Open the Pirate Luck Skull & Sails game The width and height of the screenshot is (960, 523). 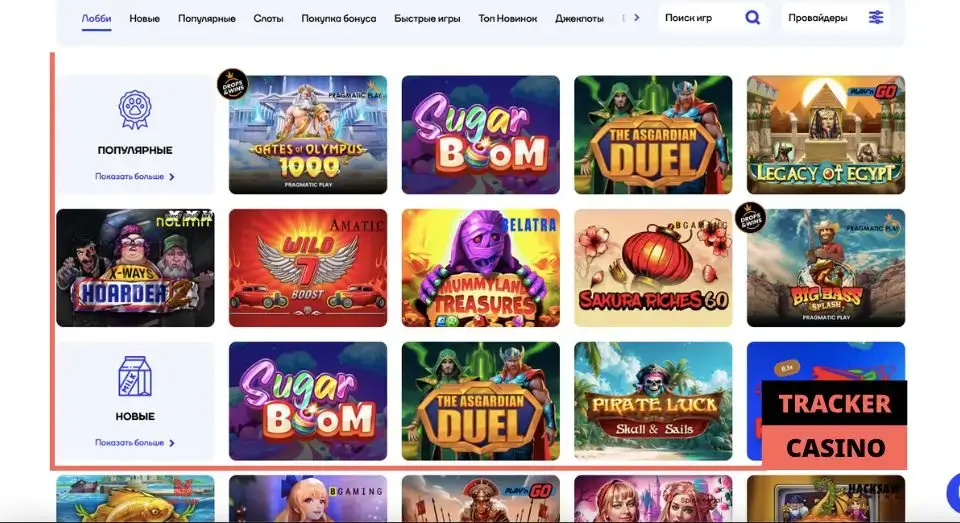[x=652, y=401]
